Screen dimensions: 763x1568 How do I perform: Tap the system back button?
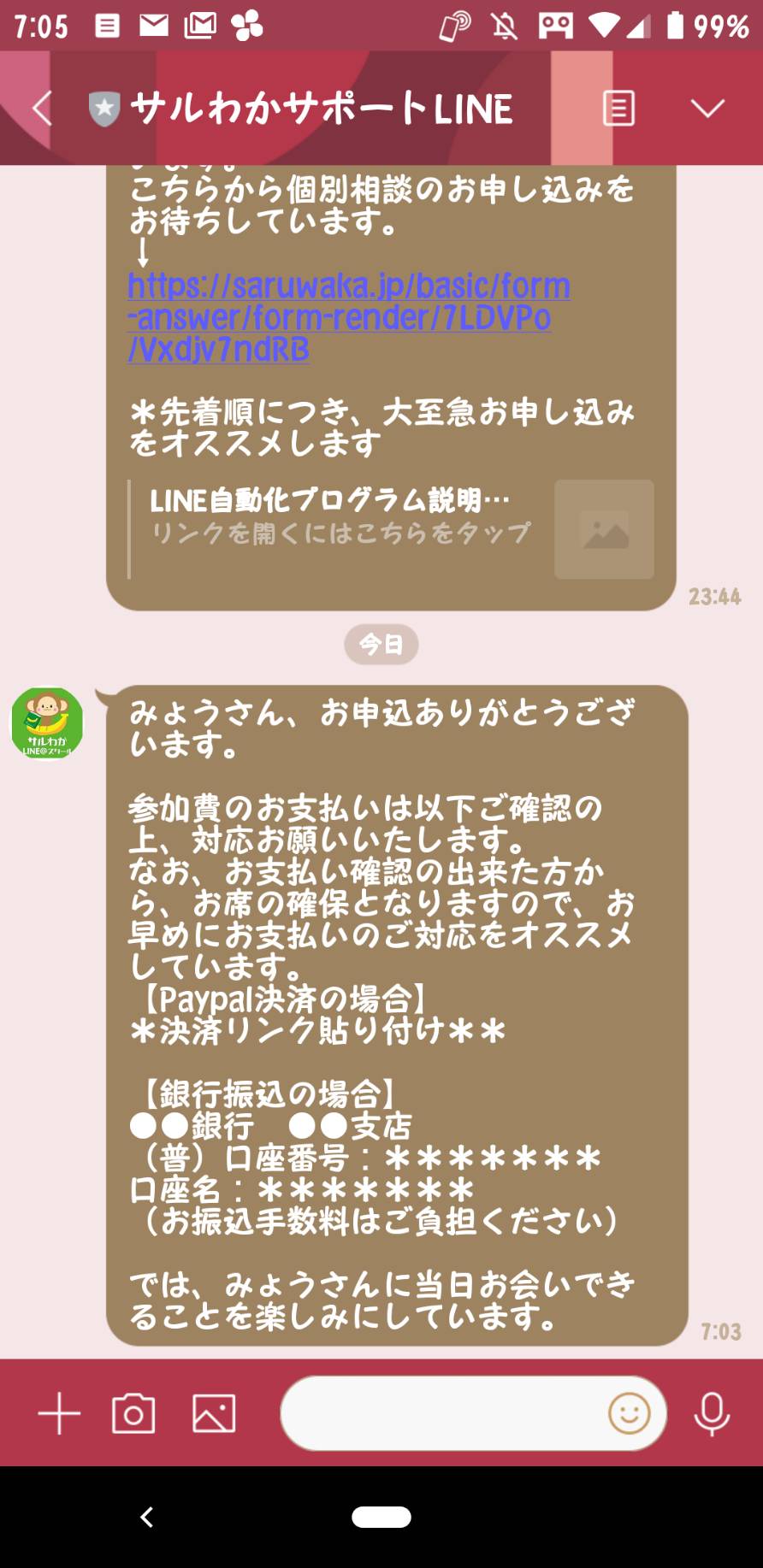coord(146,1517)
